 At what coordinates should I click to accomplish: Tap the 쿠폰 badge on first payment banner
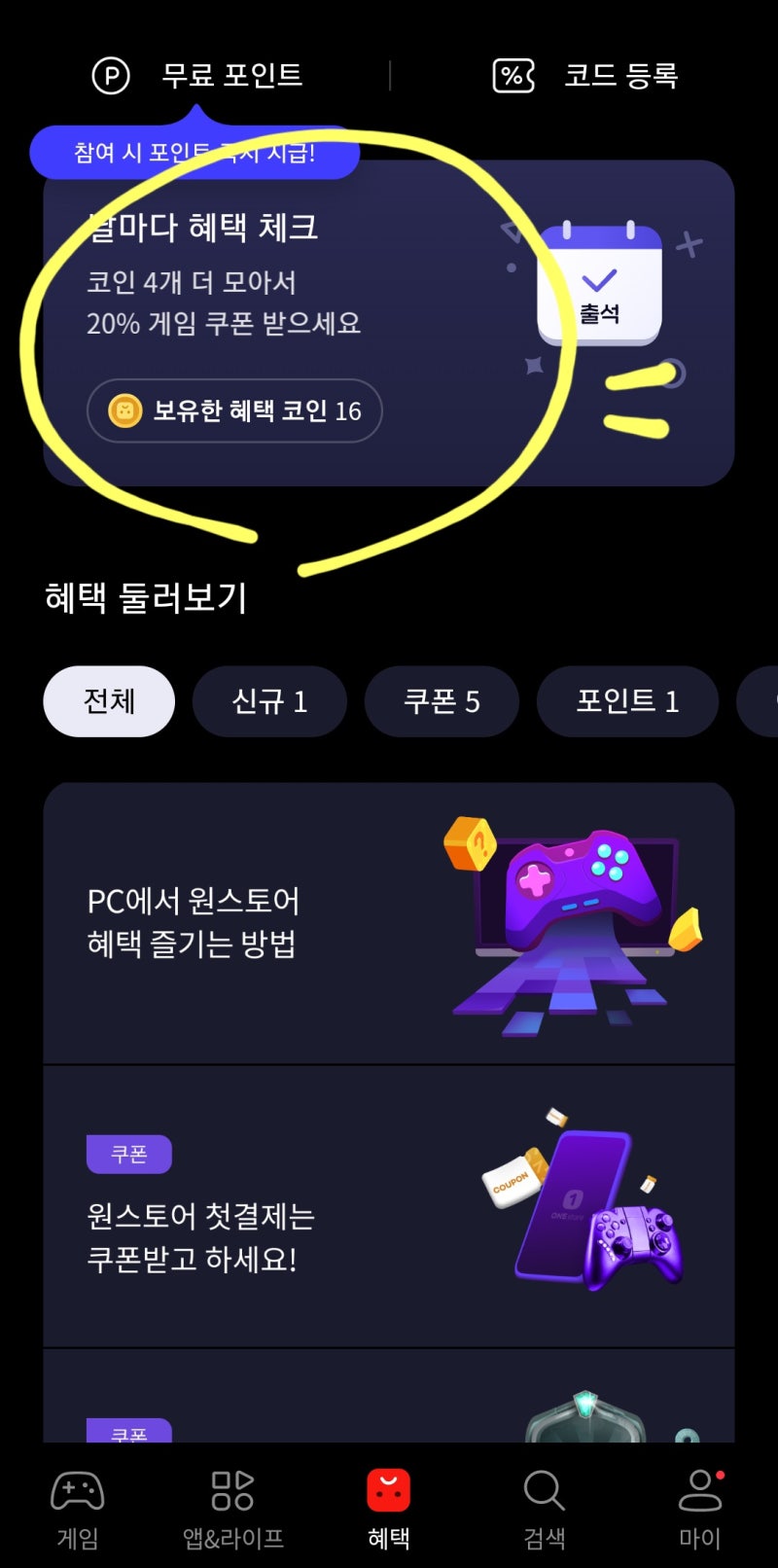(x=129, y=1154)
